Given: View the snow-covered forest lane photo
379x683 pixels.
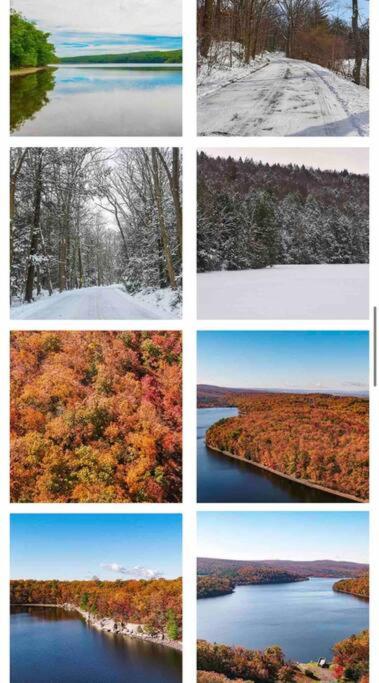Looking at the screenshot, I should tap(96, 233).
